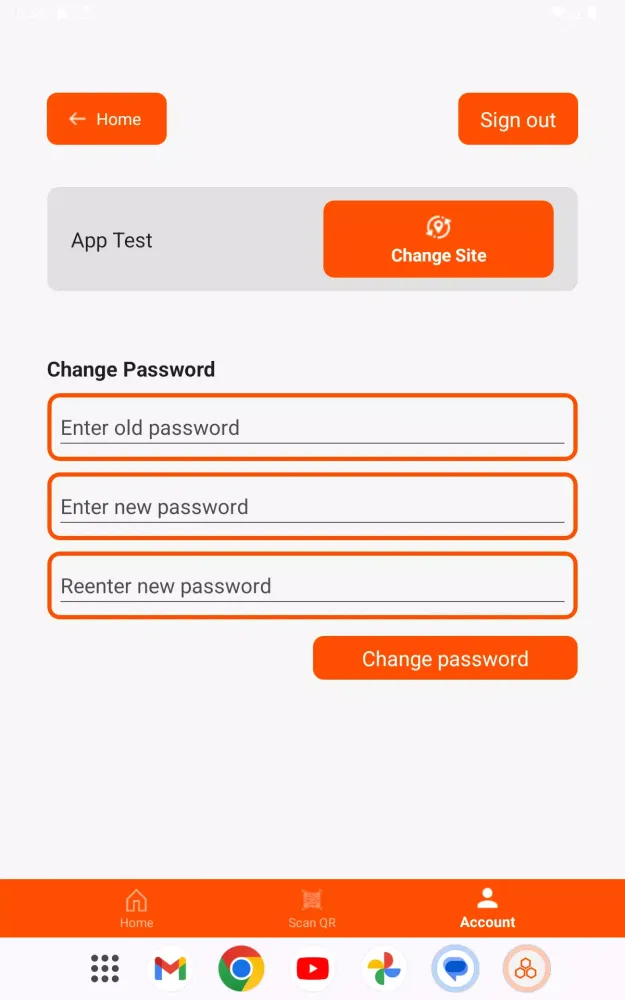The width and height of the screenshot is (625, 1000).
Task: Switch to the Home tab
Action: pyautogui.click(x=136, y=908)
